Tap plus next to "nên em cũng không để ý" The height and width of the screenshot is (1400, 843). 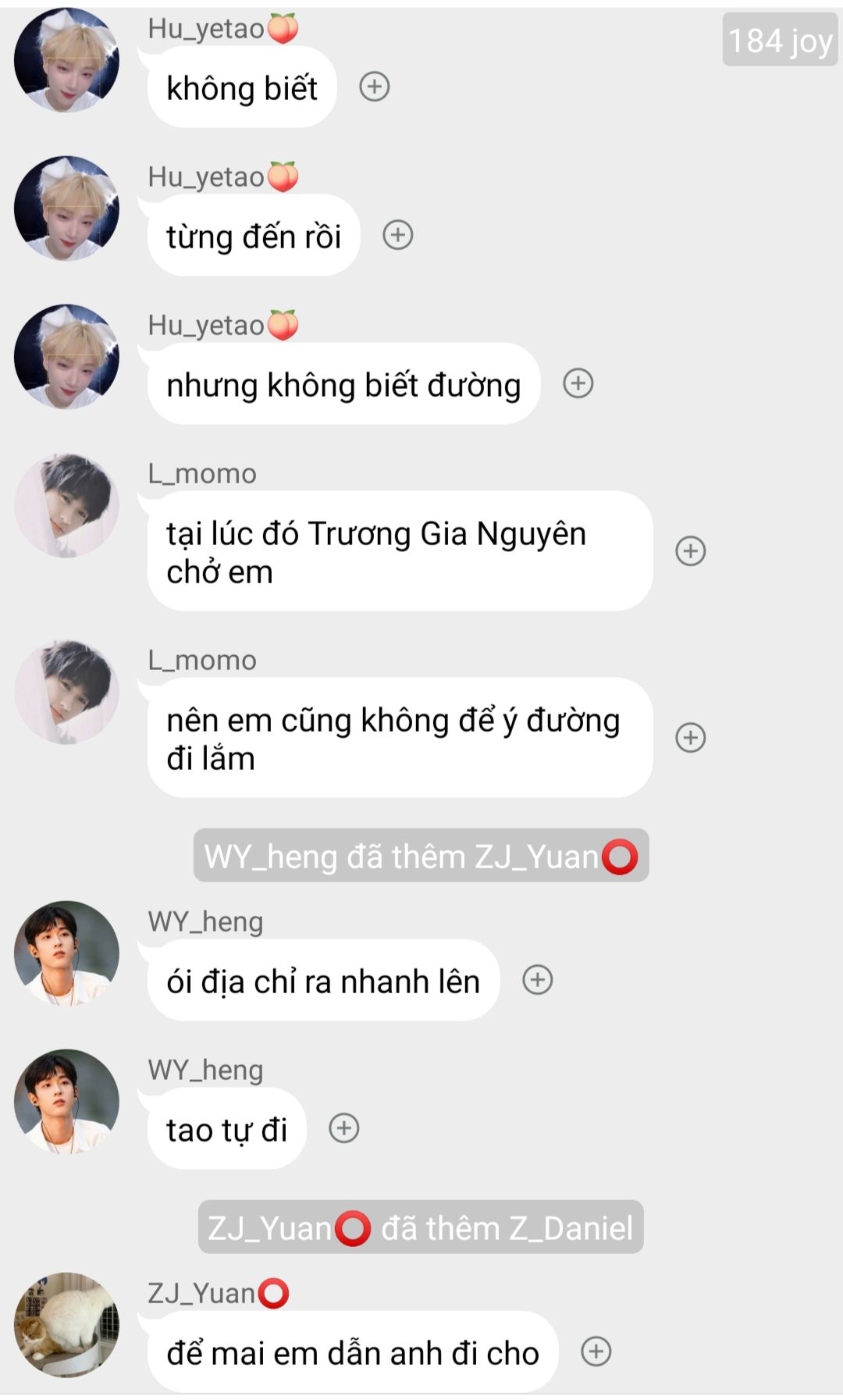(x=691, y=738)
